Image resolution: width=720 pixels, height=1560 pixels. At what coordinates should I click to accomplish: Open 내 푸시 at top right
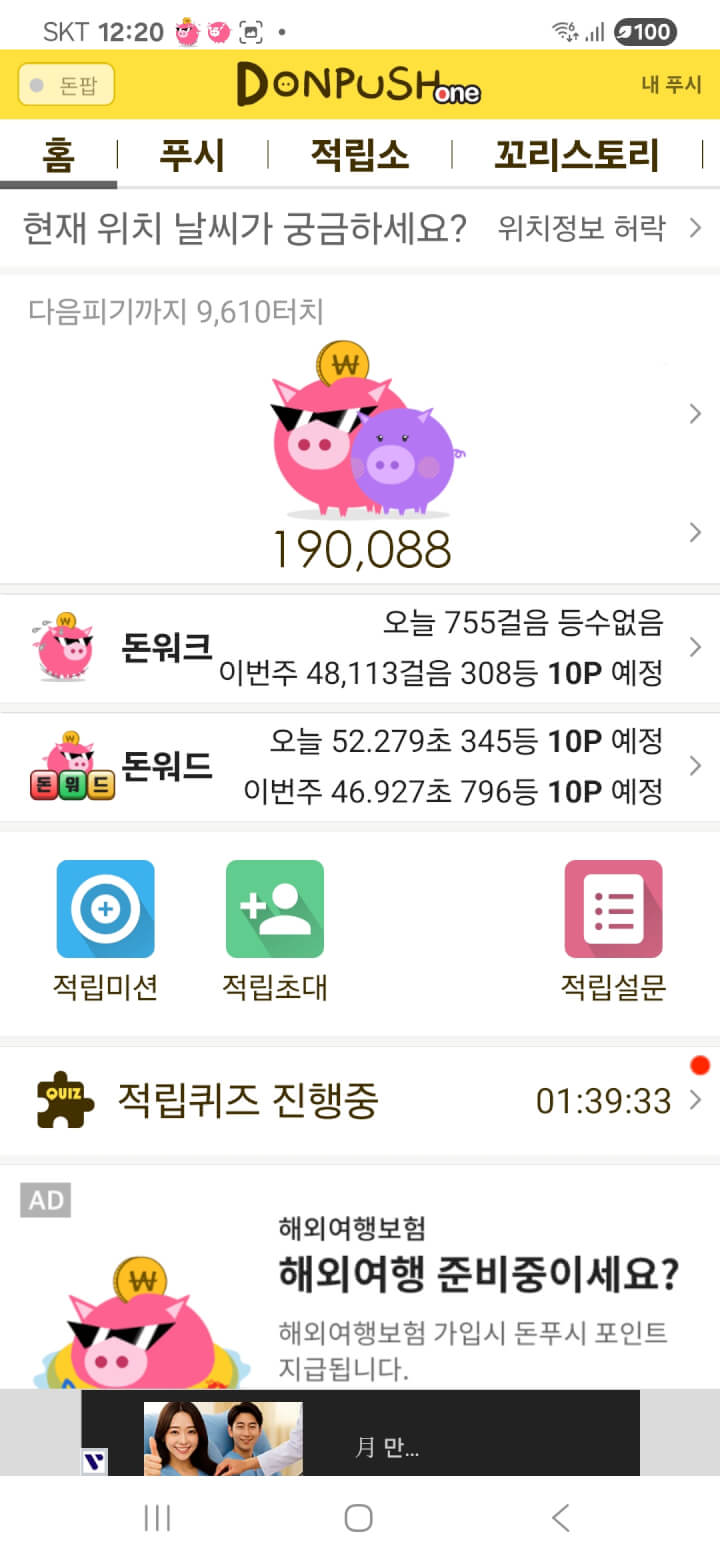[671, 85]
